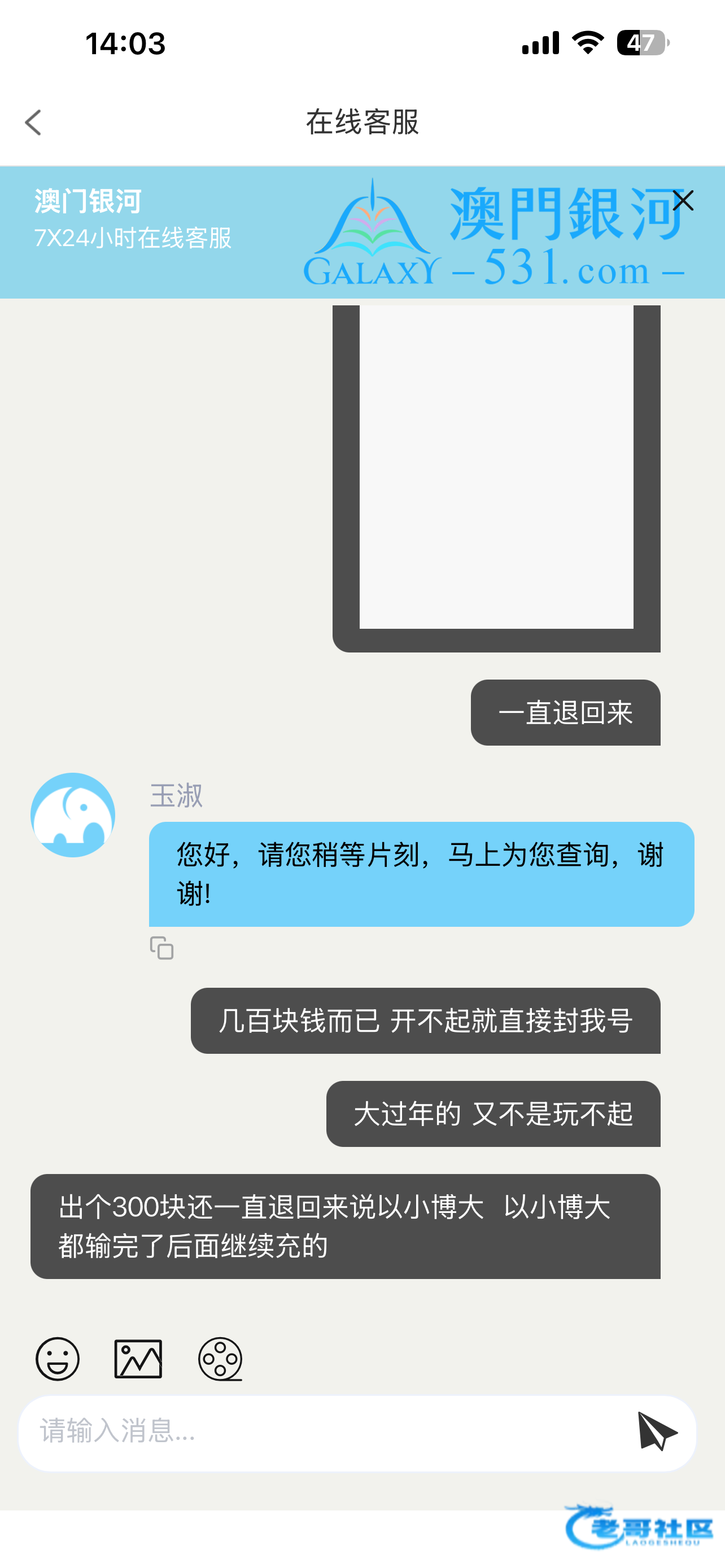Attach an image to the chat
This screenshot has width=725, height=1568.
138,1359
